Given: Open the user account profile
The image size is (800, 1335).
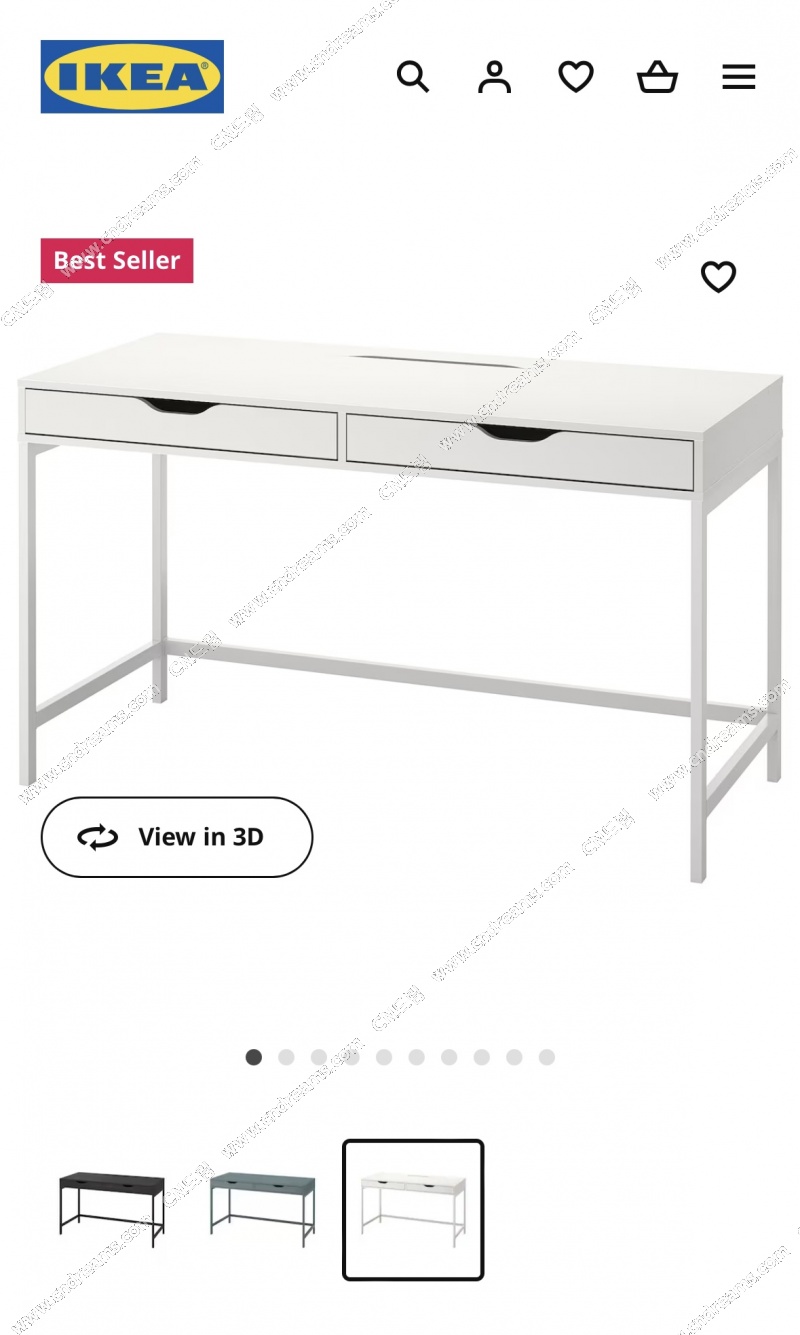Looking at the screenshot, I should [x=494, y=77].
